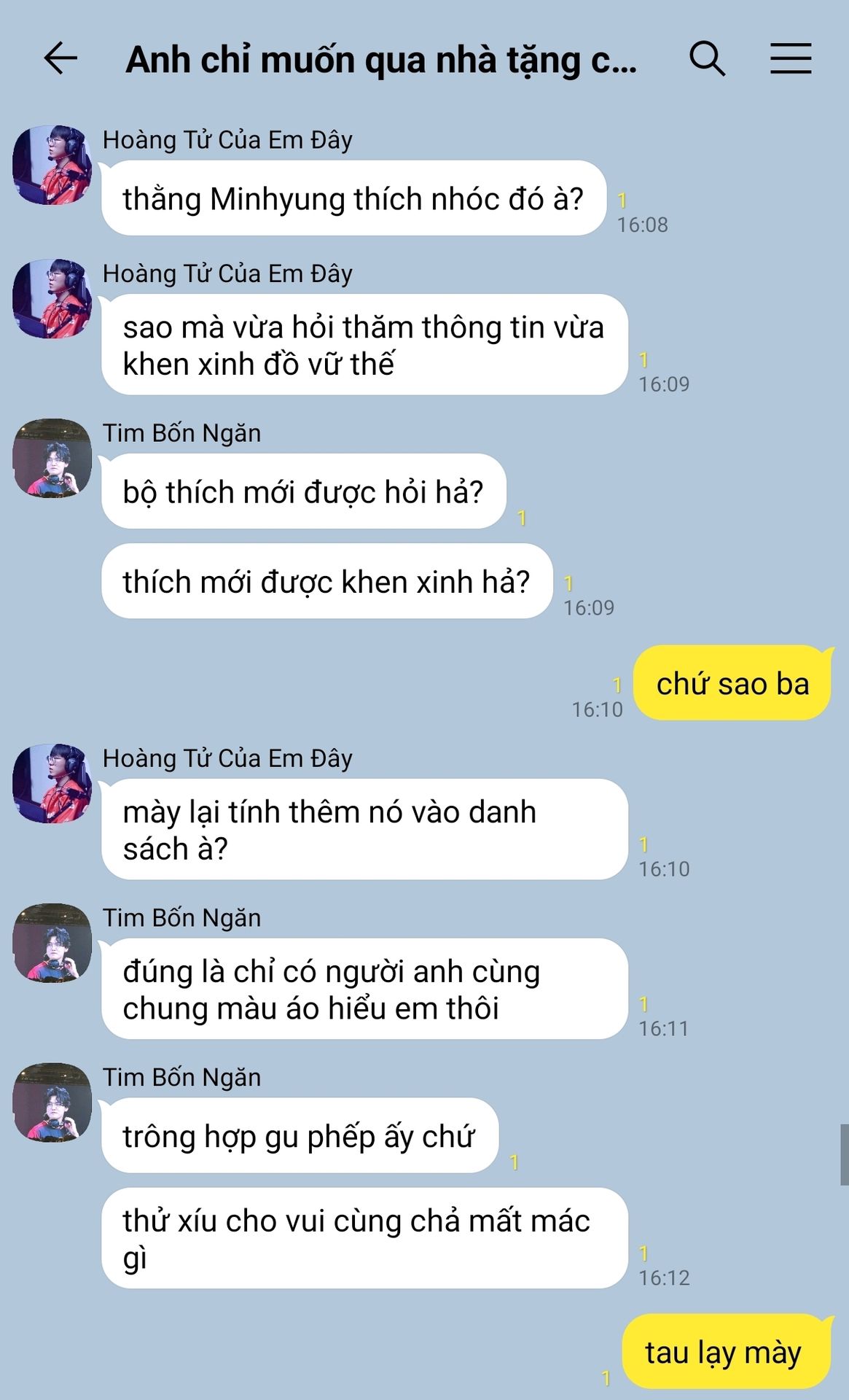Open profile picture beside the Minhyung message

[x=52, y=165]
